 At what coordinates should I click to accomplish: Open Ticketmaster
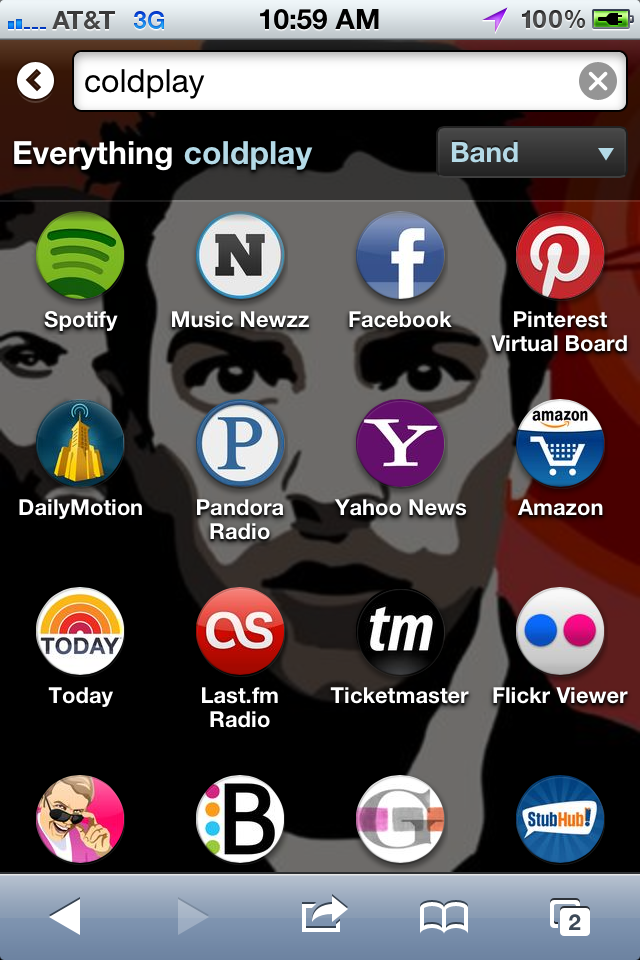click(x=400, y=632)
